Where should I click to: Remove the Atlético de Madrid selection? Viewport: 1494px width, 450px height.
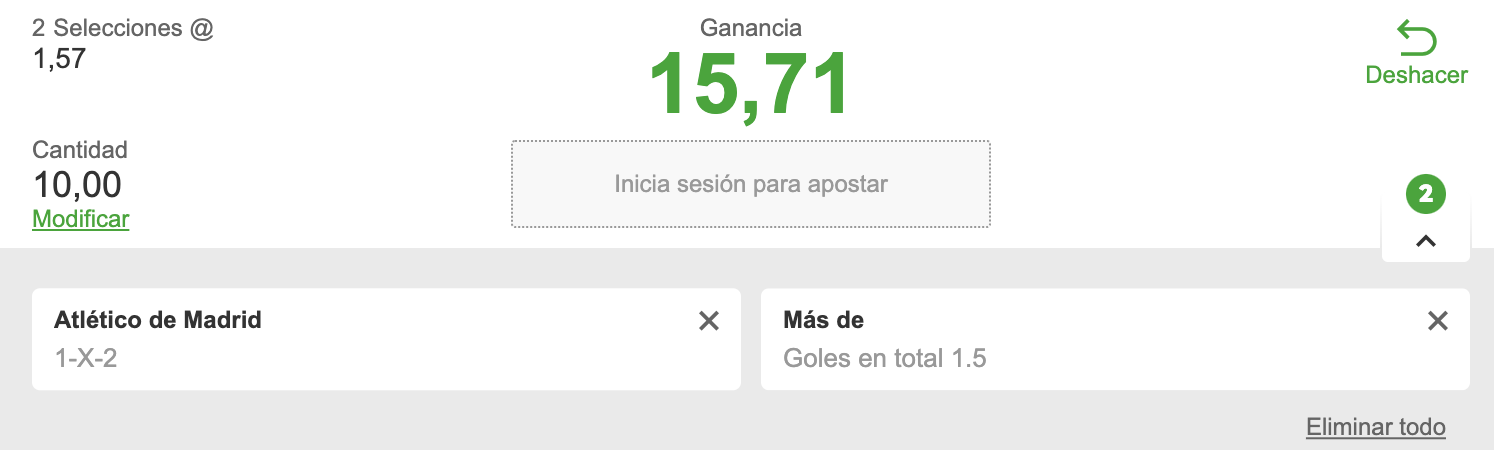tap(708, 321)
